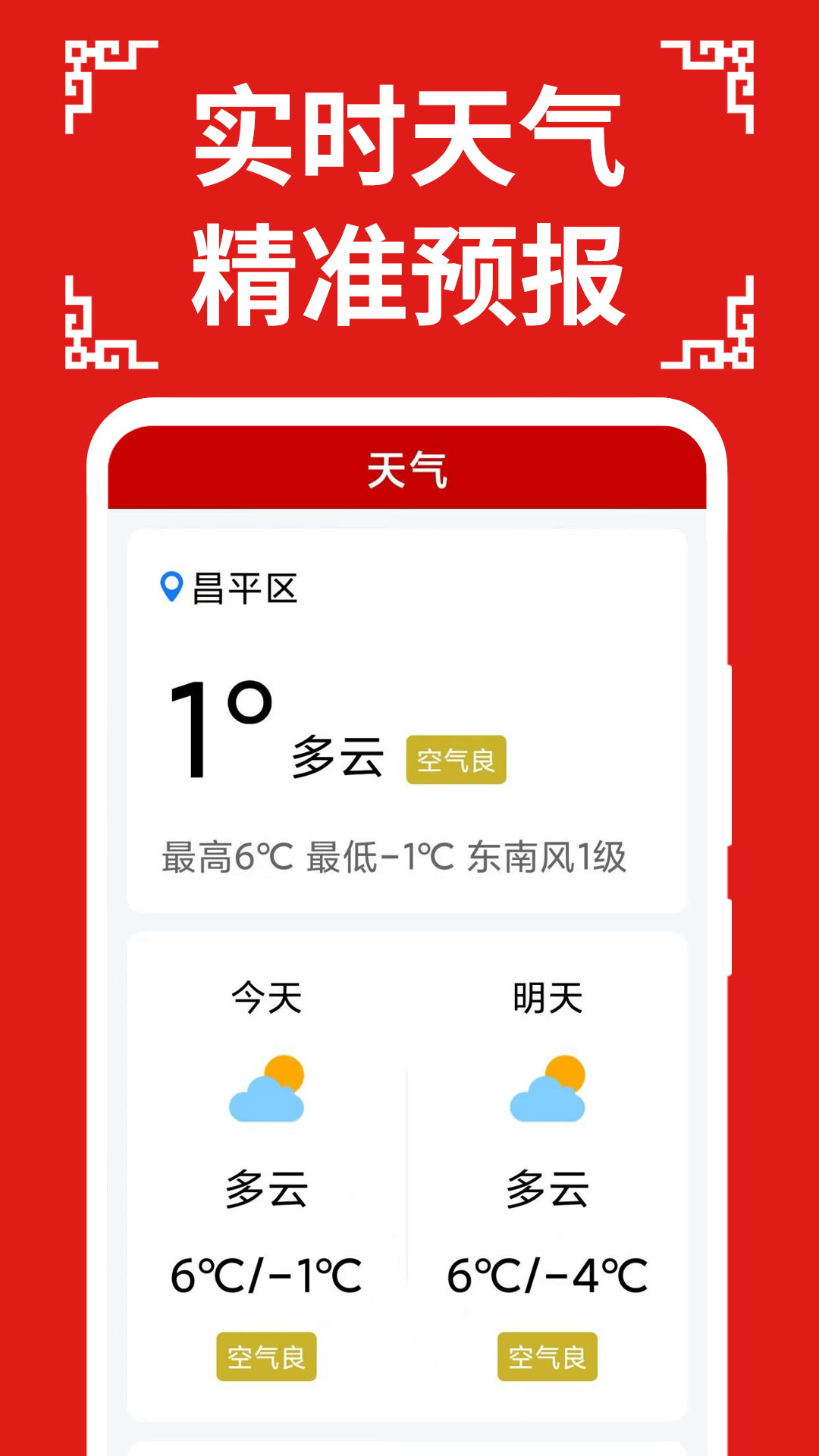This screenshot has width=819, height=1456.
Task: Switch to the 今天 forecast tab
Action: 266,996
